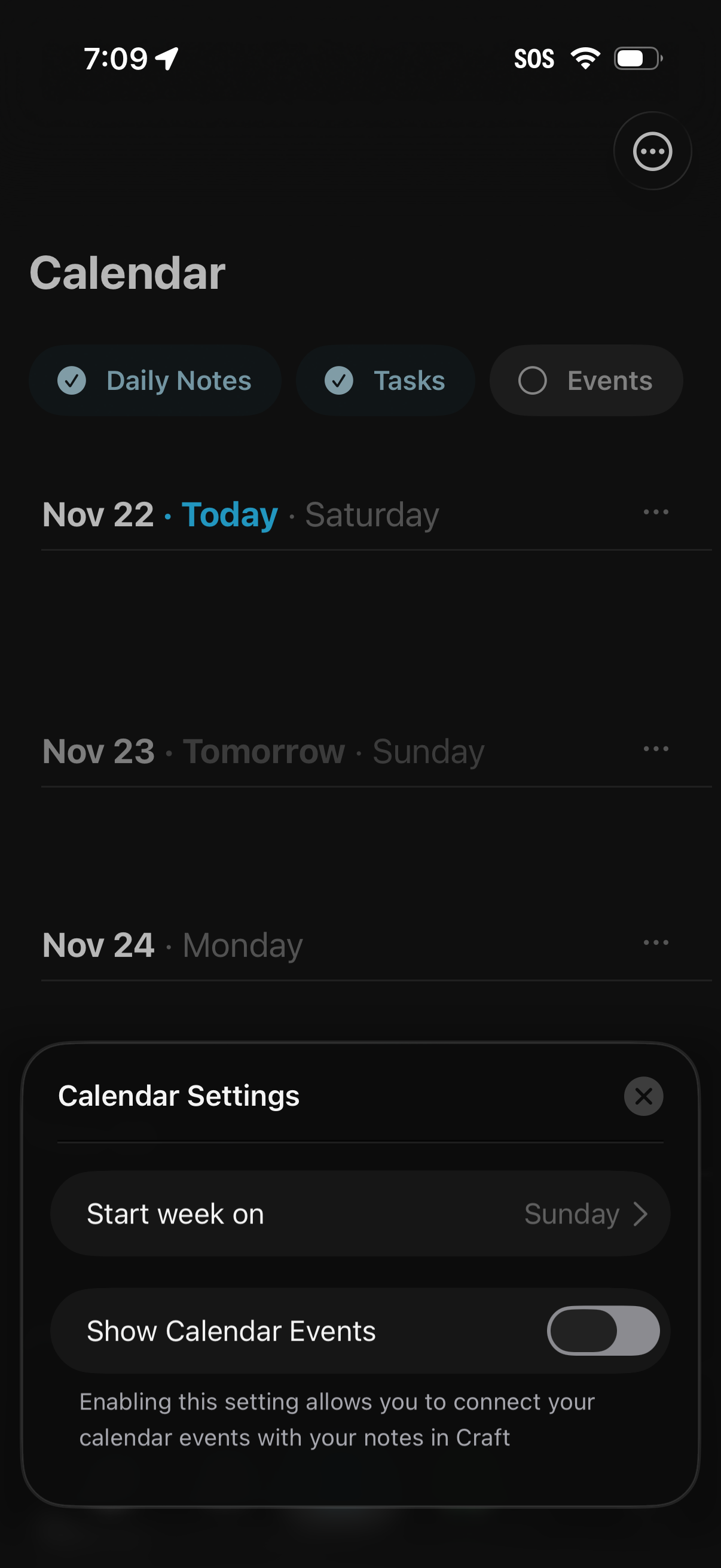Dismiss the Calendar Settings sheet

[x=643, y=1096]
